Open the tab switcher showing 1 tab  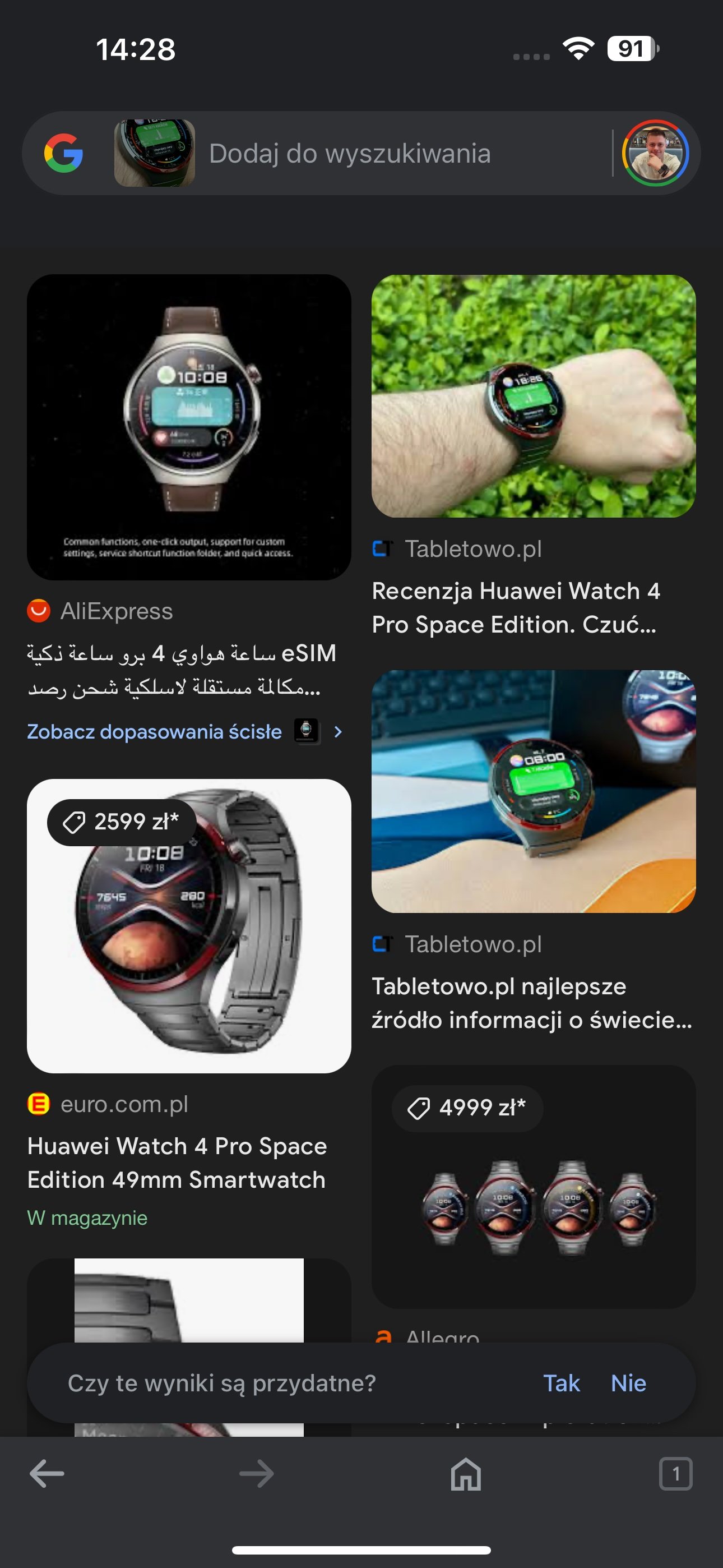[x=675, y=1474]
